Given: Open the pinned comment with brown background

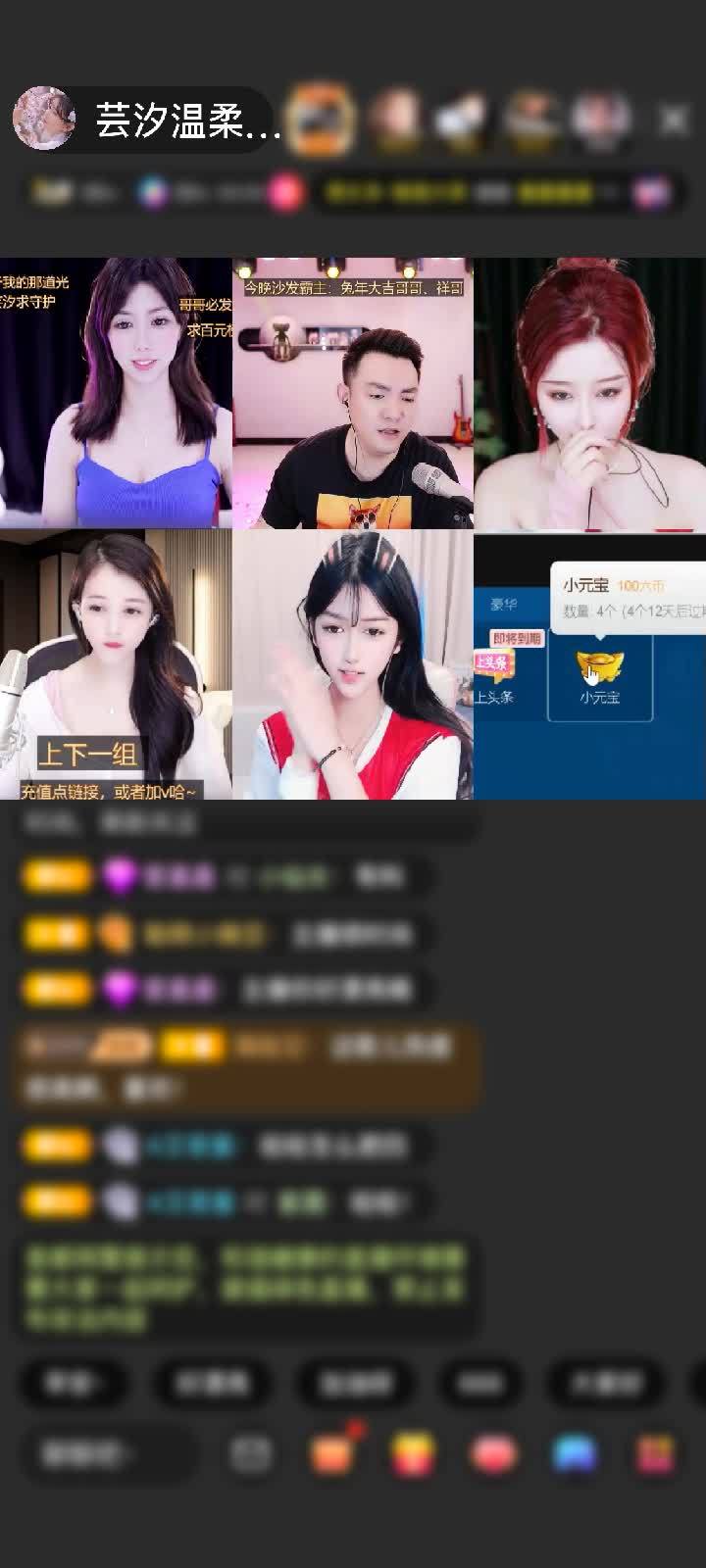Looking at the screenshot, I should point(245,1066).
